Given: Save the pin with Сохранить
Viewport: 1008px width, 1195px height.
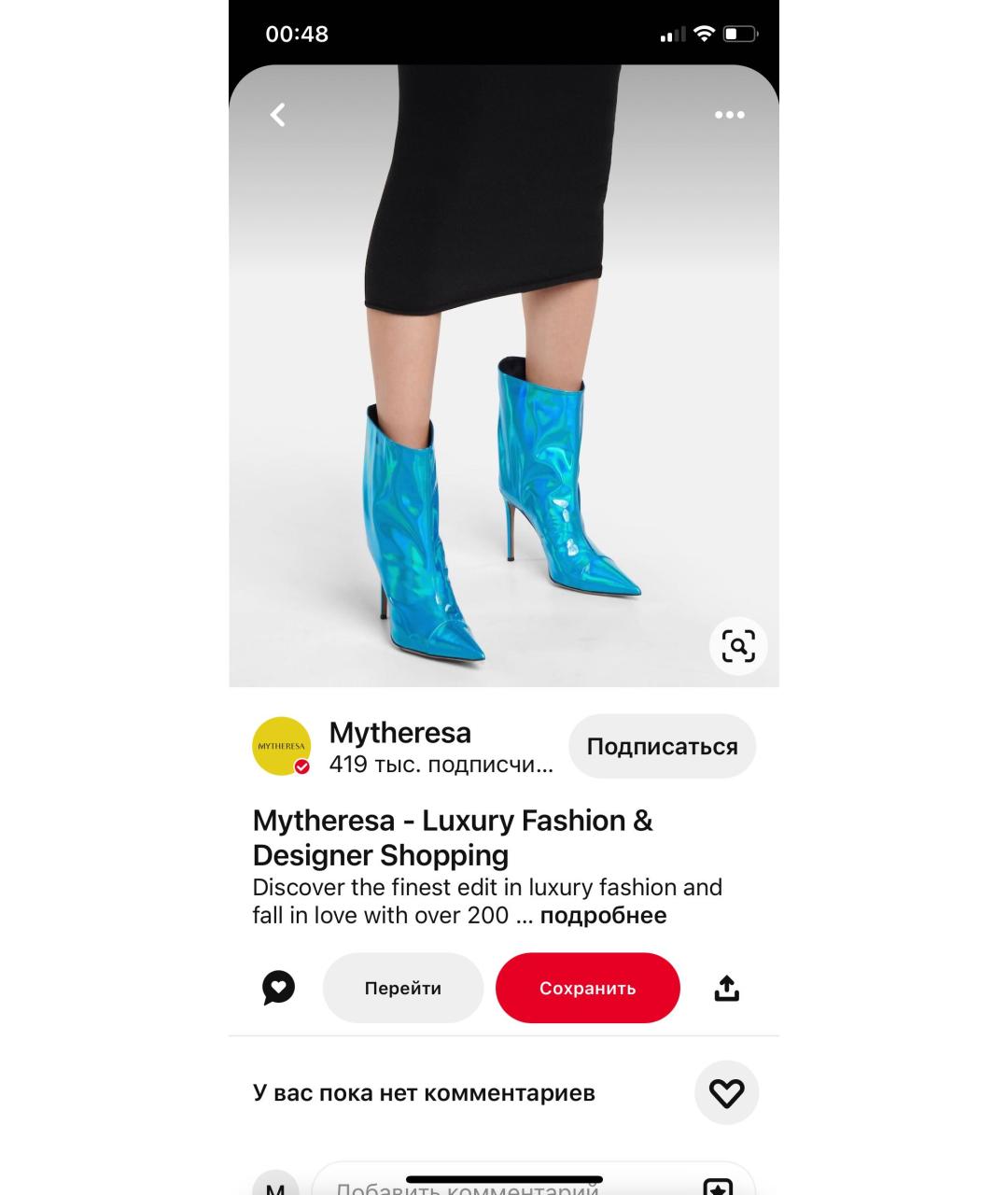Looking at the screenshot, I should (x=587, y=988).
